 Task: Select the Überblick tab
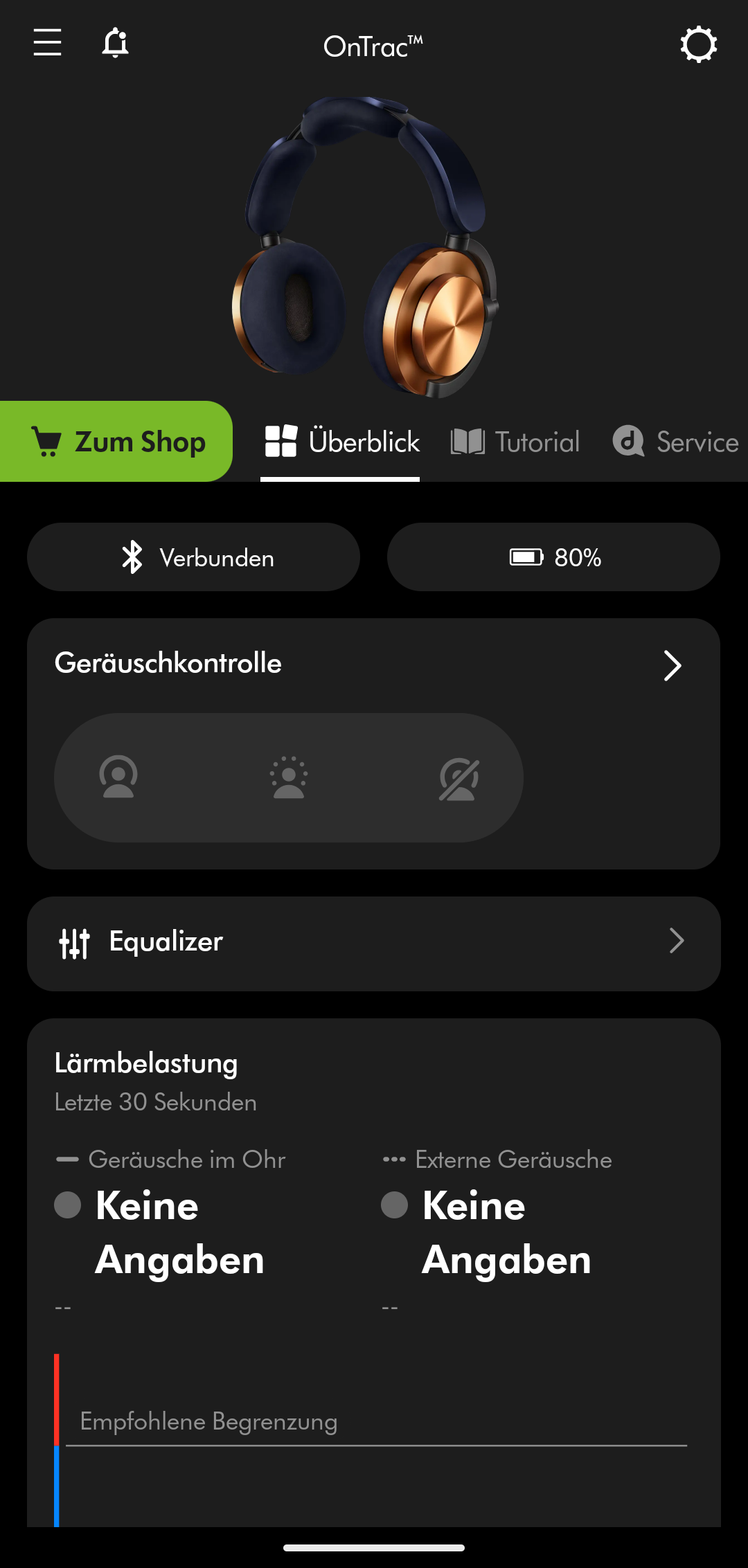coord(342,442)
